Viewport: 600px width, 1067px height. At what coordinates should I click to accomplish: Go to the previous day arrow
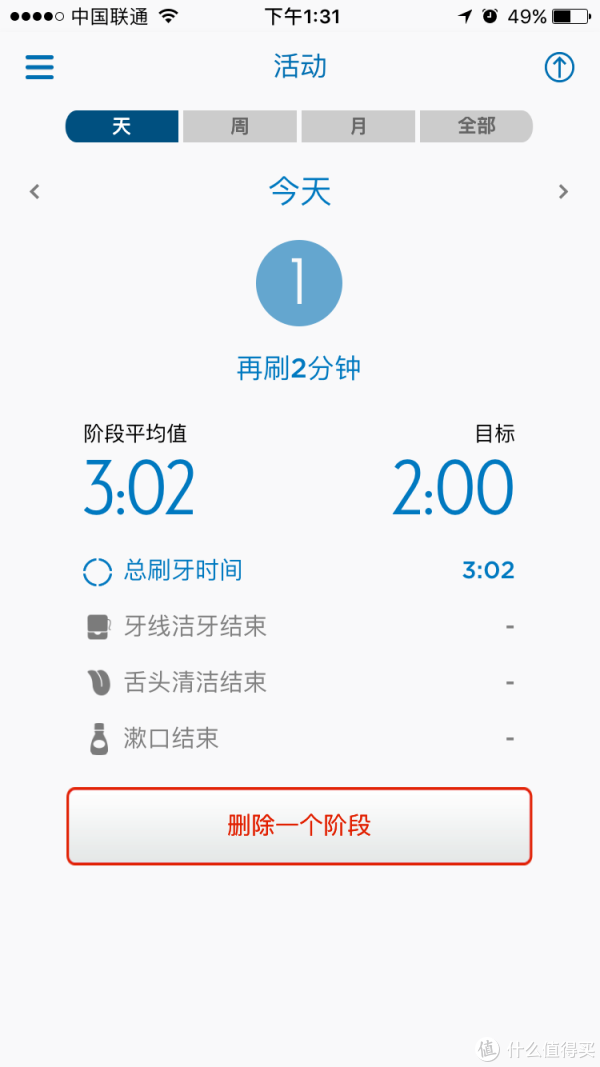tap(35, 192)
